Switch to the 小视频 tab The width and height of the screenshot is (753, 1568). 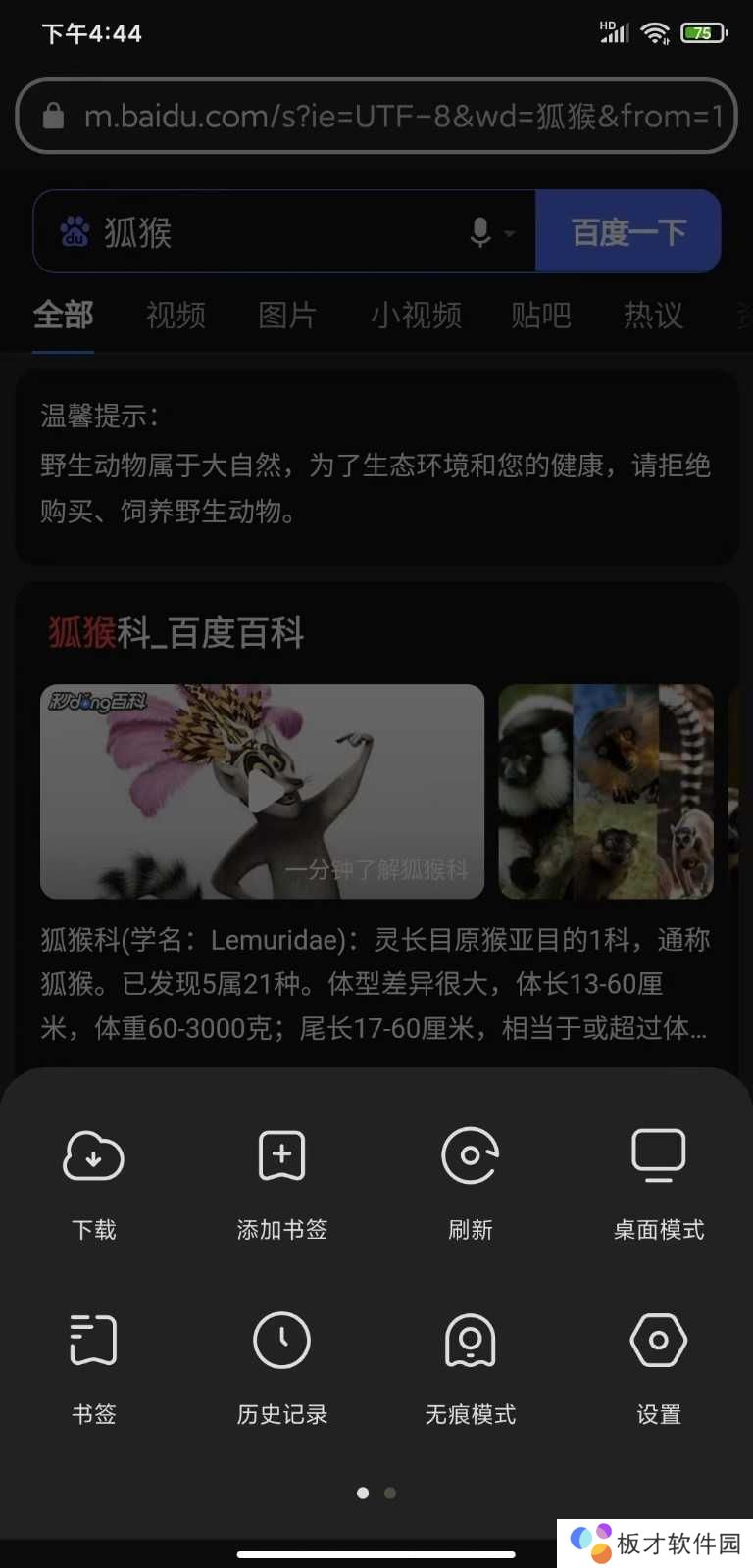click(x=416, y=316)
